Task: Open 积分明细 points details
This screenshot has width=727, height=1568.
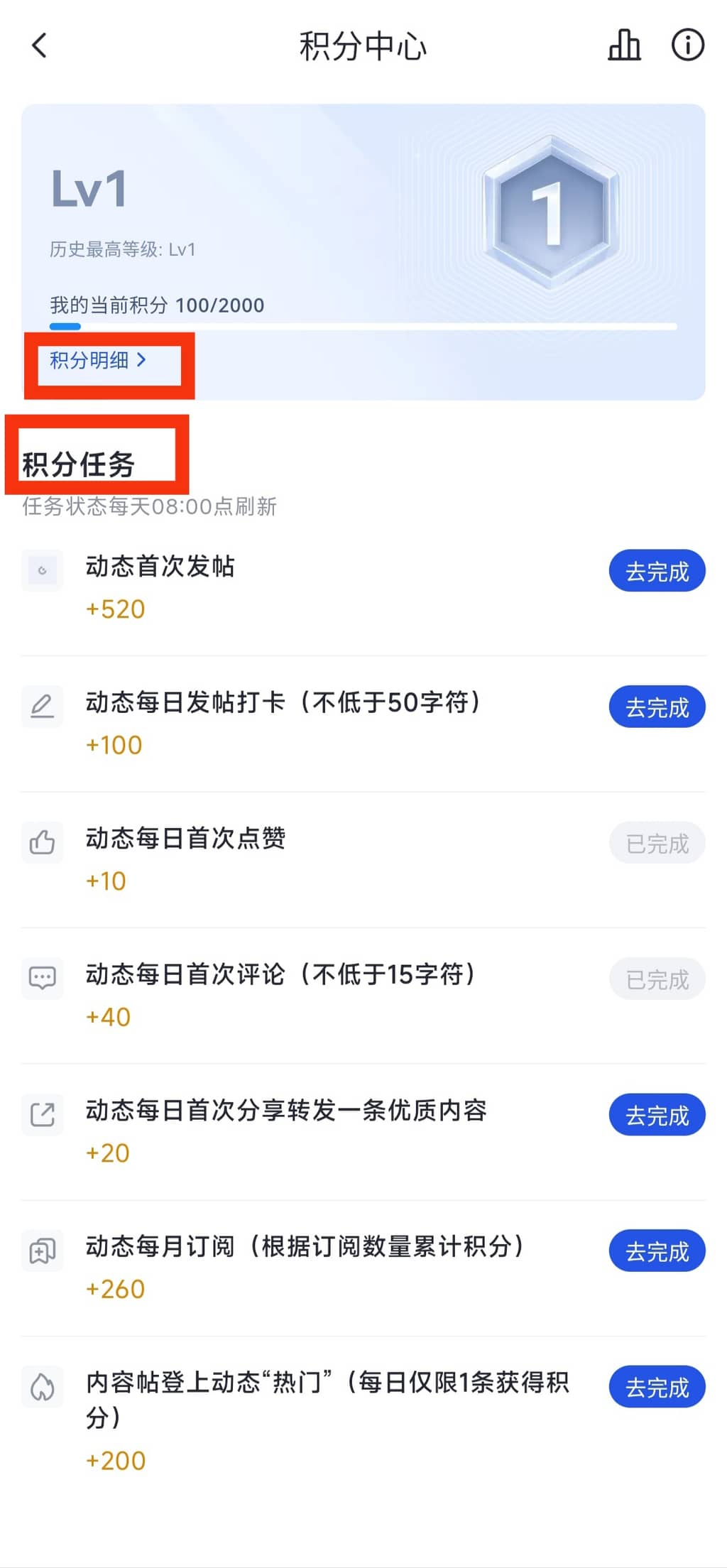Action: [97, 360]
